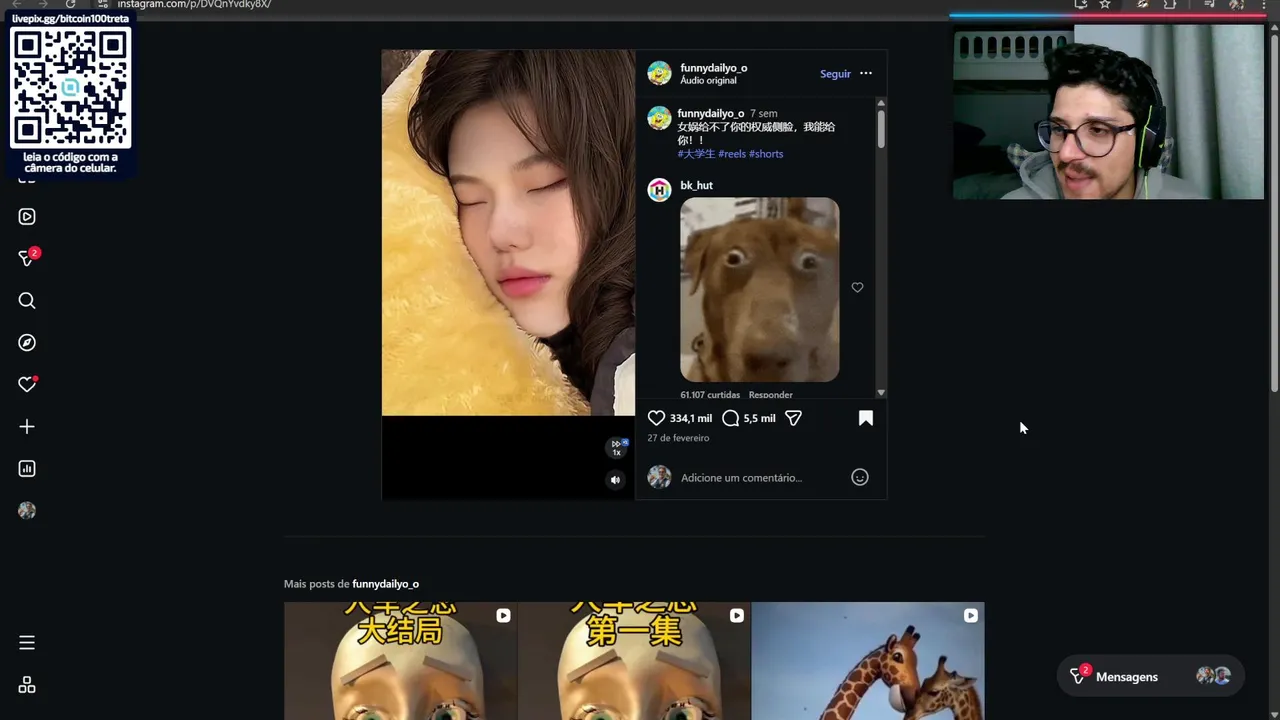Open notifications heart in sidebar
This screenshot has height=720, width=1280.
pos(27,385)
